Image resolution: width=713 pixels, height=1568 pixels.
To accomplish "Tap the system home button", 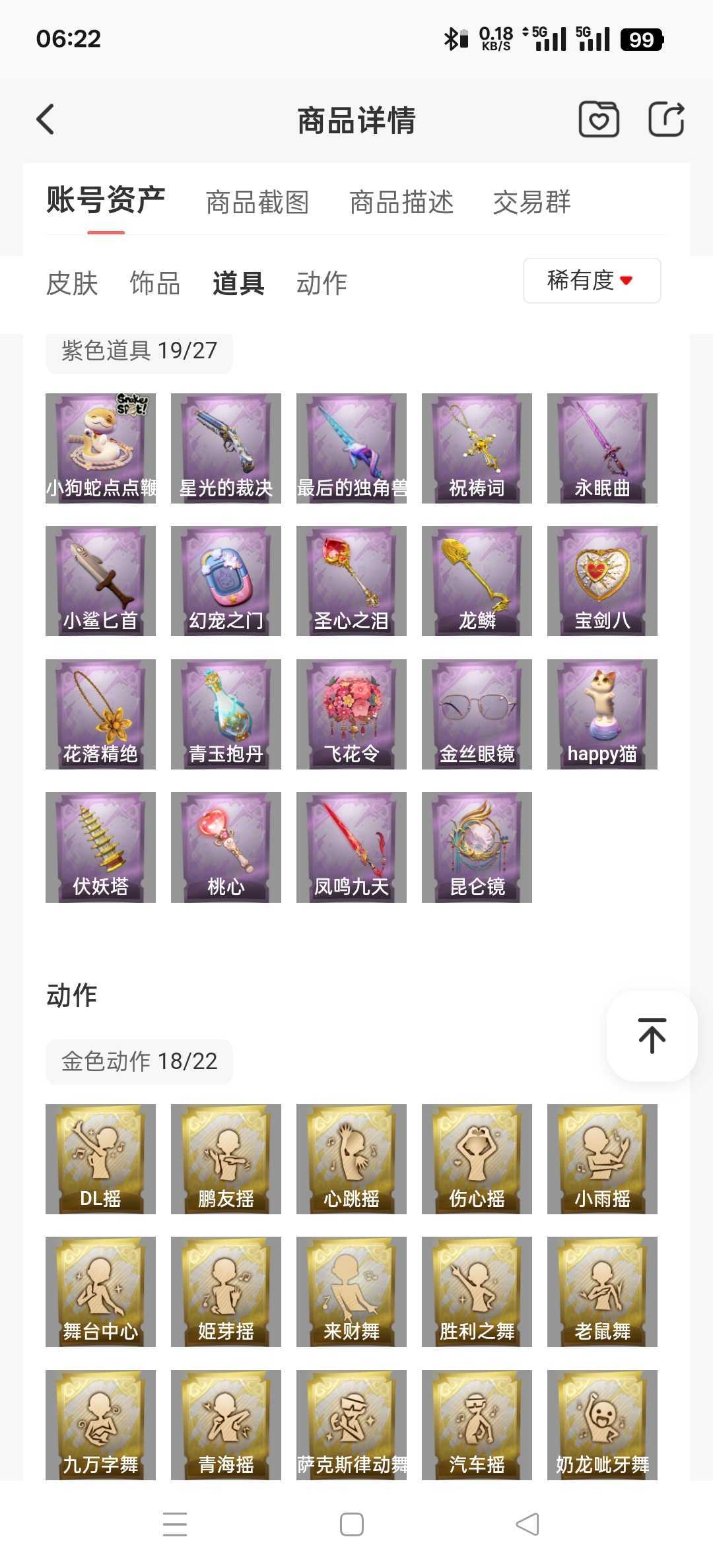I will tap(351, 1524).
